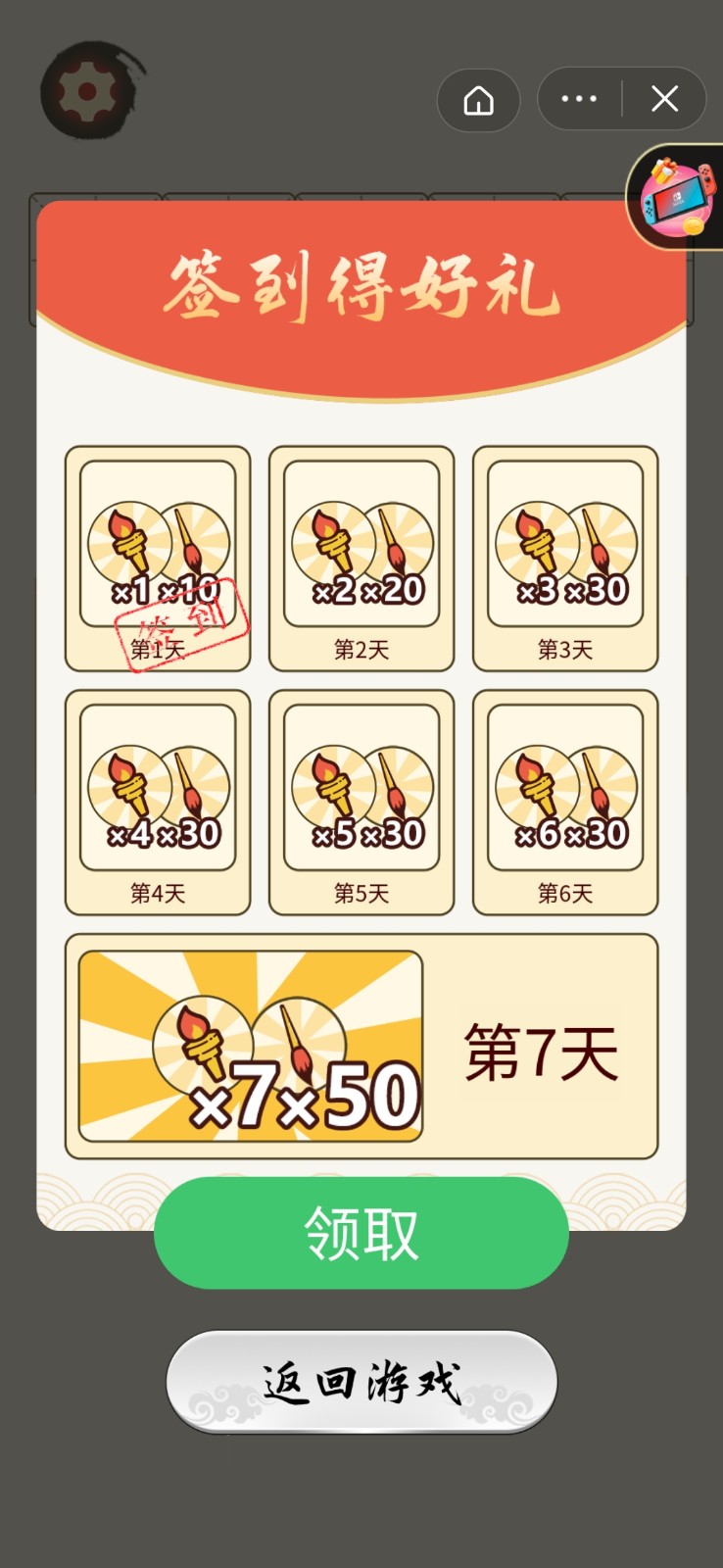Open the three-dot more menu
This screenshot has width=723, height=1568.
coord(579,99)
